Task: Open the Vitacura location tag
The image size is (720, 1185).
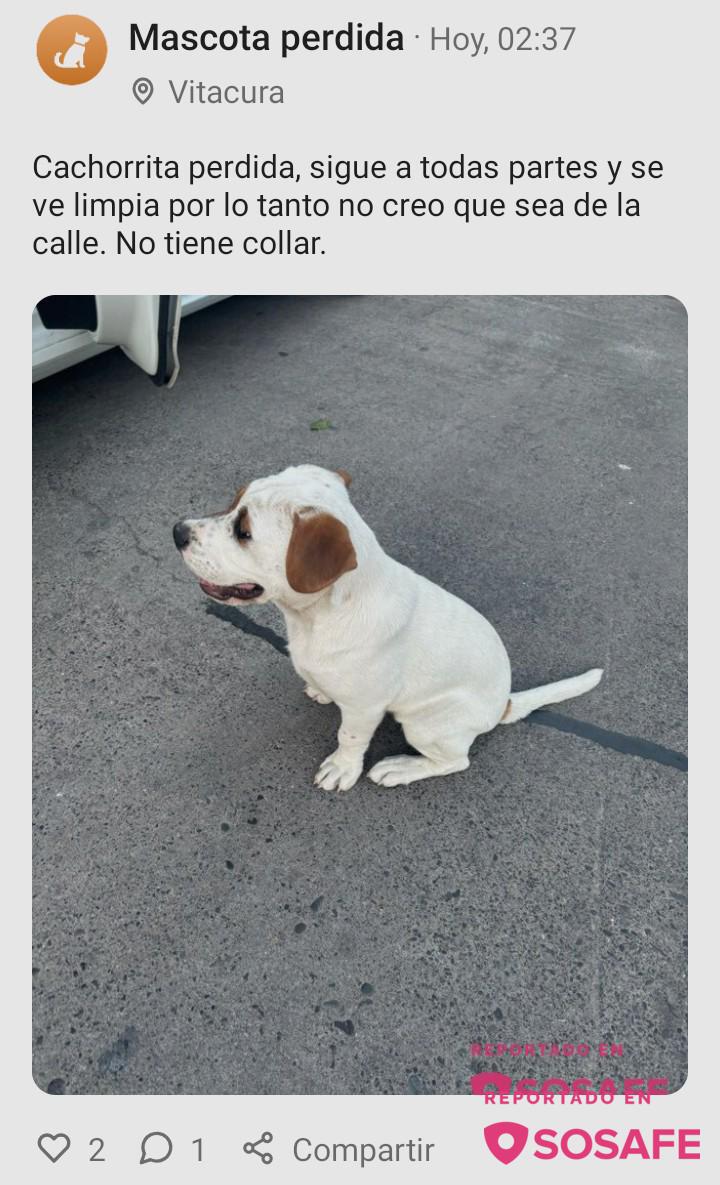Action: click(209, 92)
